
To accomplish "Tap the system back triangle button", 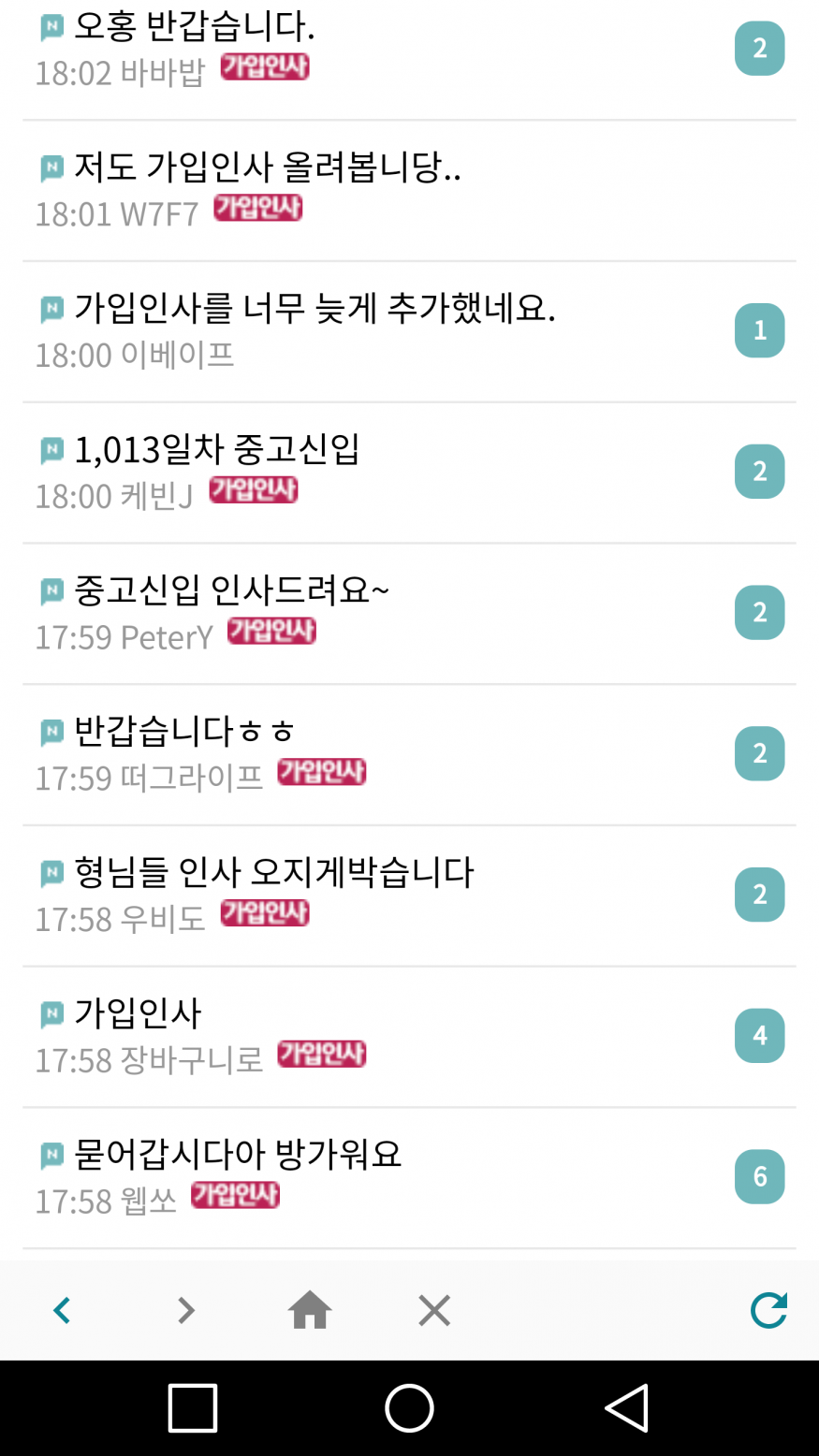I will click(626, 1407).
